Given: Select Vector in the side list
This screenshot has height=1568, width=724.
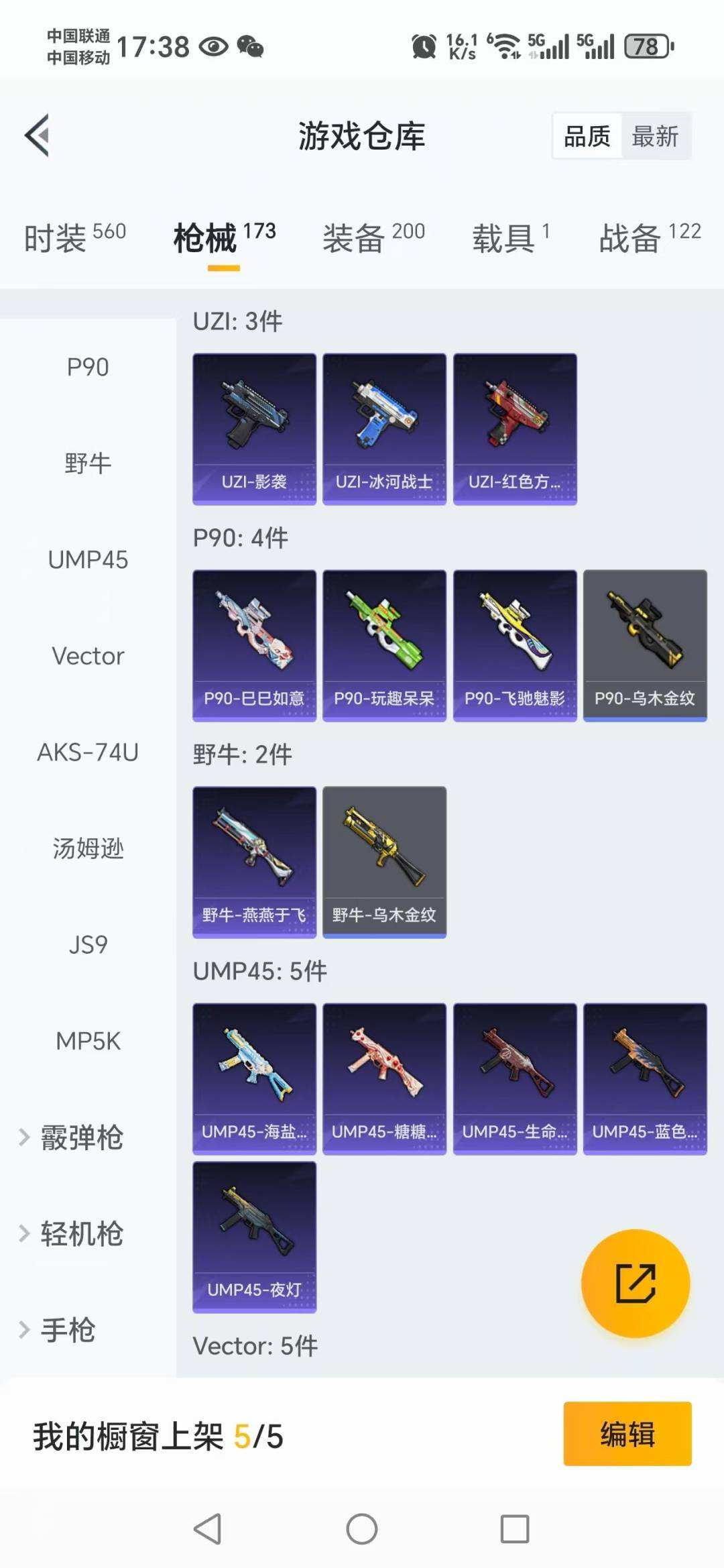Looking at the screenshot, I should [88, 656].
